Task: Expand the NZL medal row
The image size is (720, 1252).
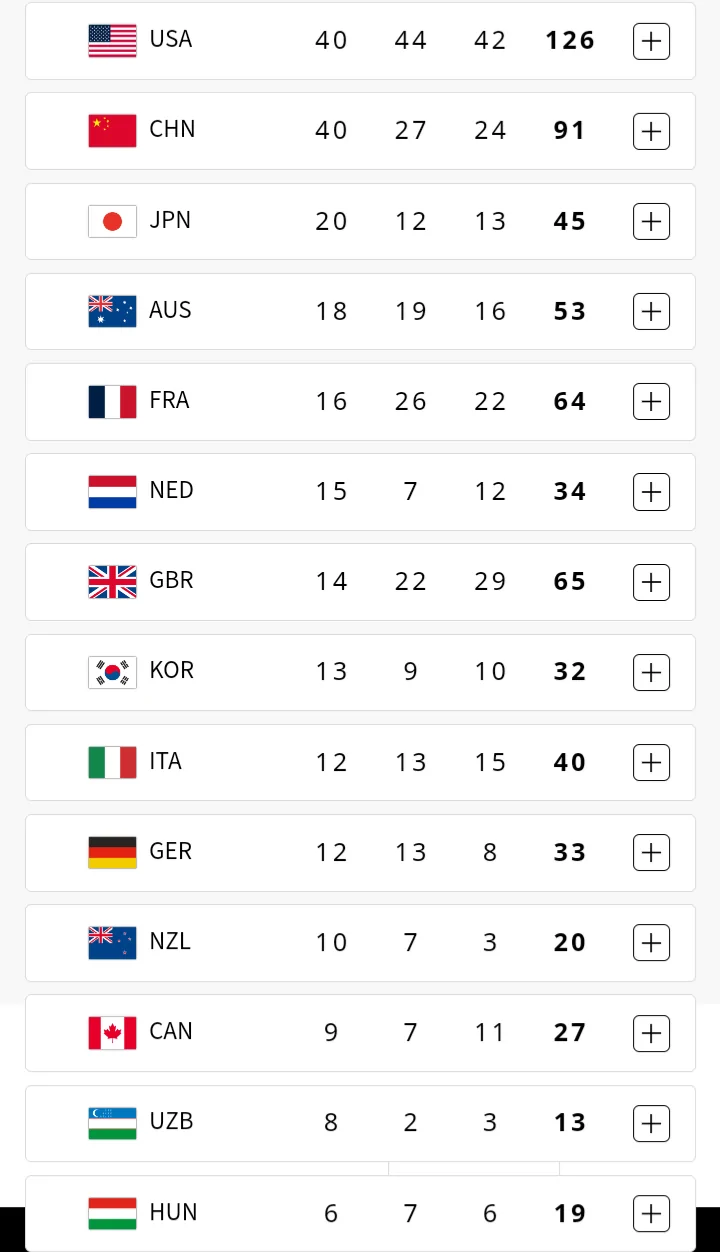Action: (651, 942)
